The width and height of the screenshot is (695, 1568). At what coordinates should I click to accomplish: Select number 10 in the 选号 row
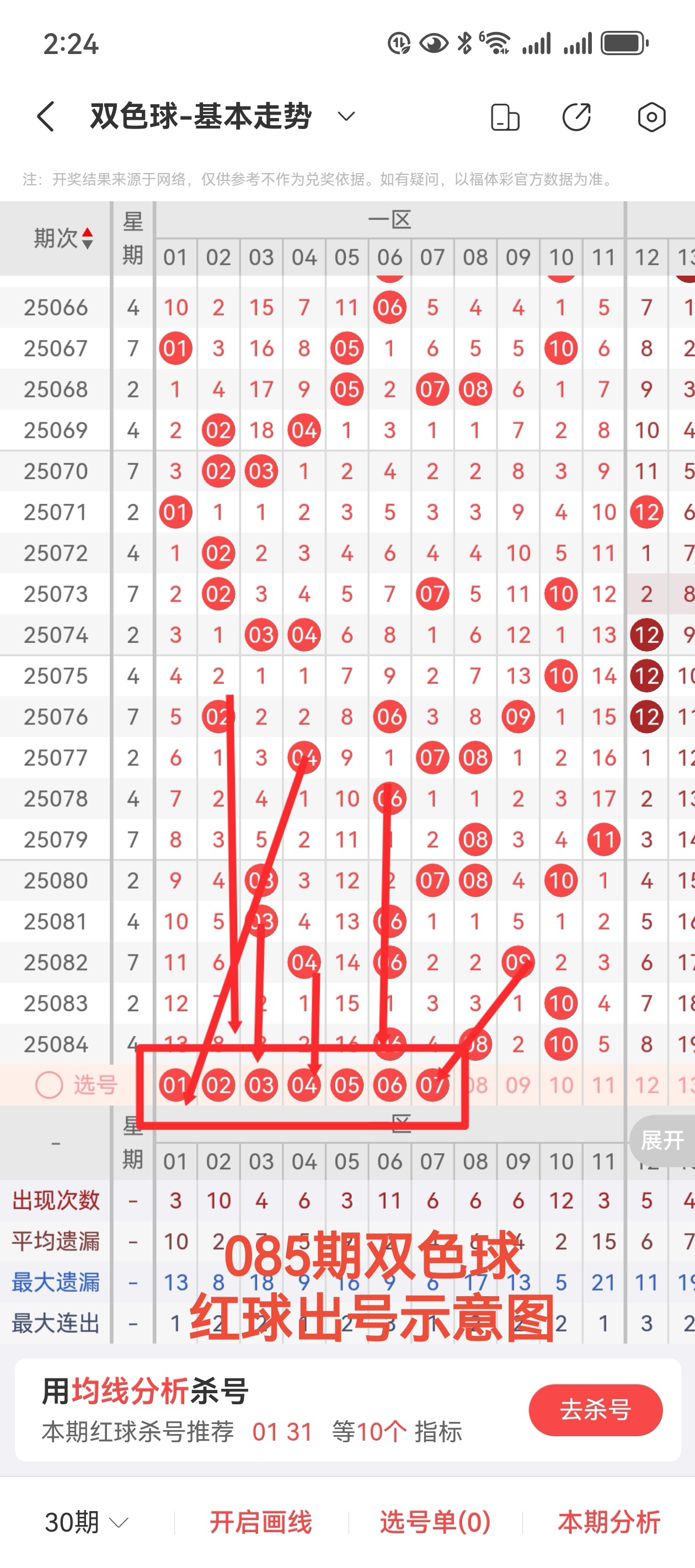(561, 1084)
